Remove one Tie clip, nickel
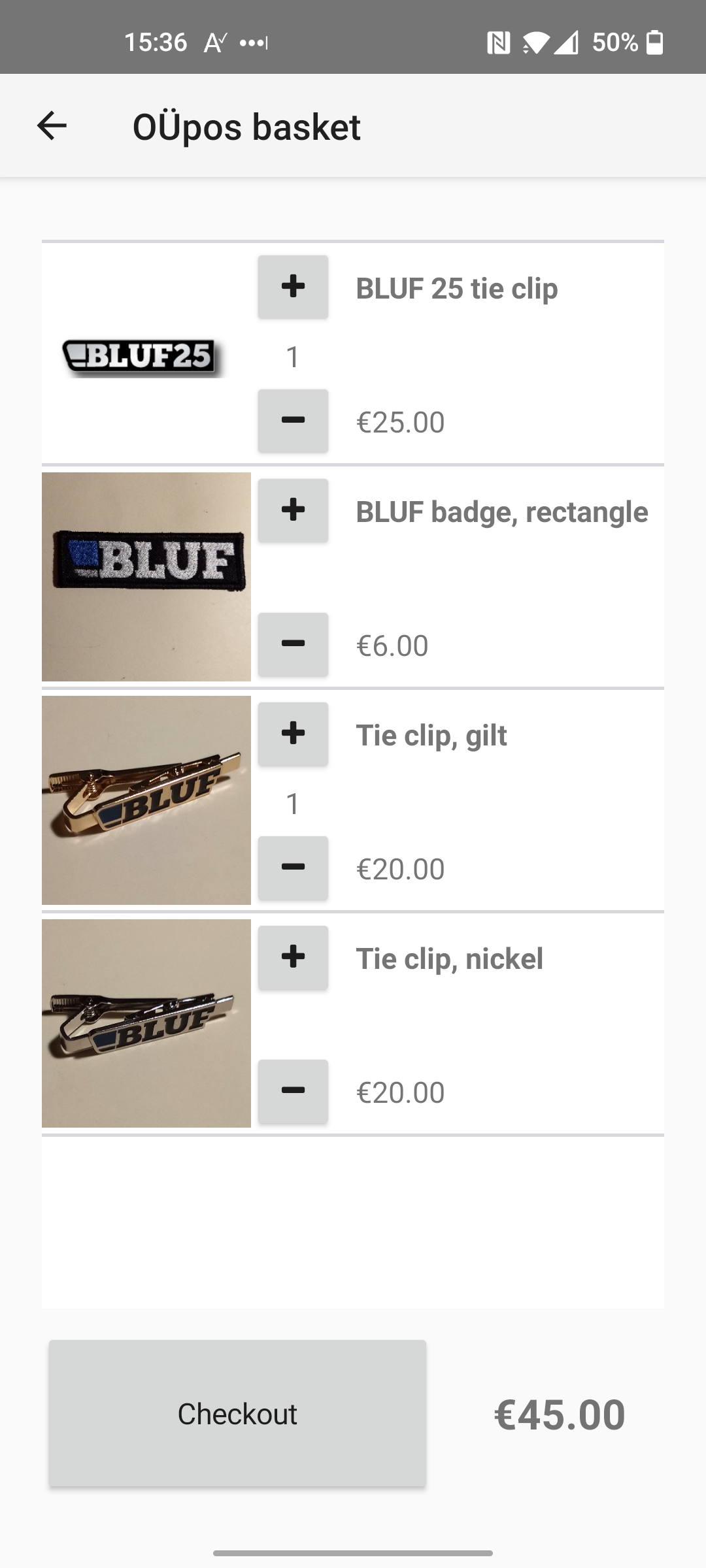 tap(293, 1091)
